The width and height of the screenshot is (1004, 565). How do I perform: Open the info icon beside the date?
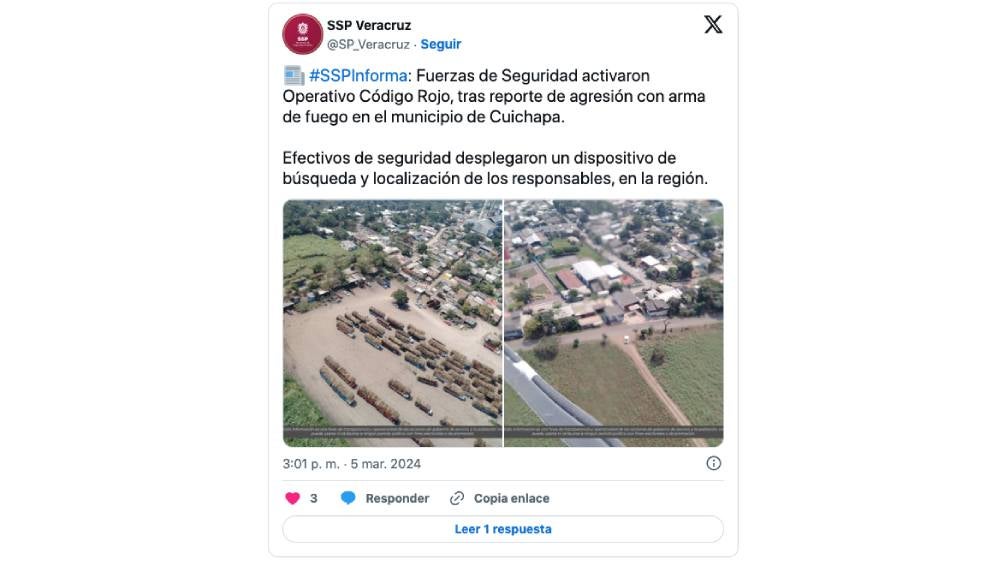click(x=714, y=463)
